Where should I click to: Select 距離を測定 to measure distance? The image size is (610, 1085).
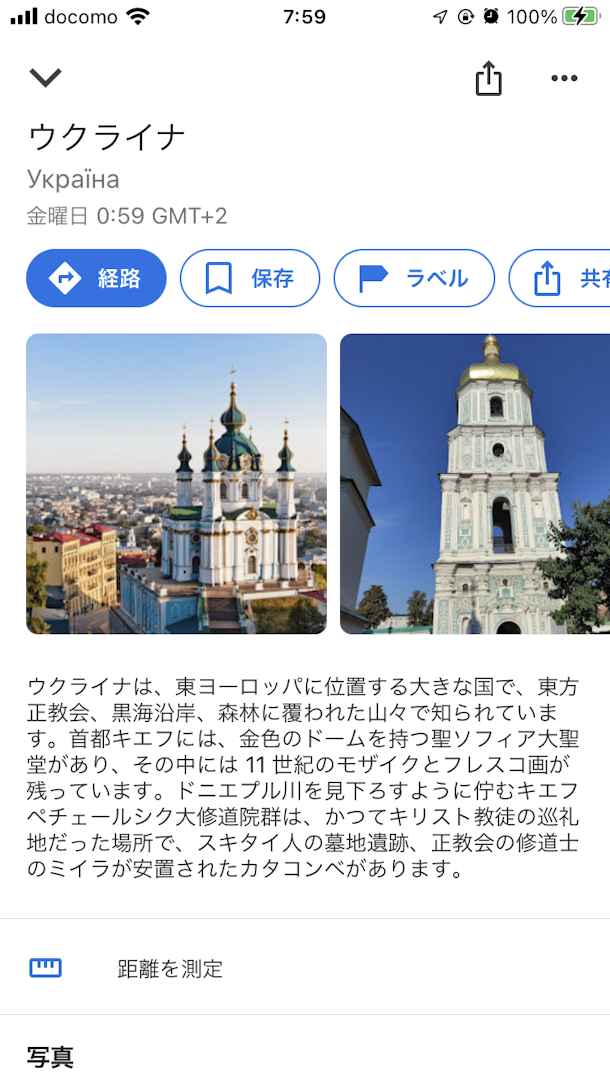(x=170, y=968)
